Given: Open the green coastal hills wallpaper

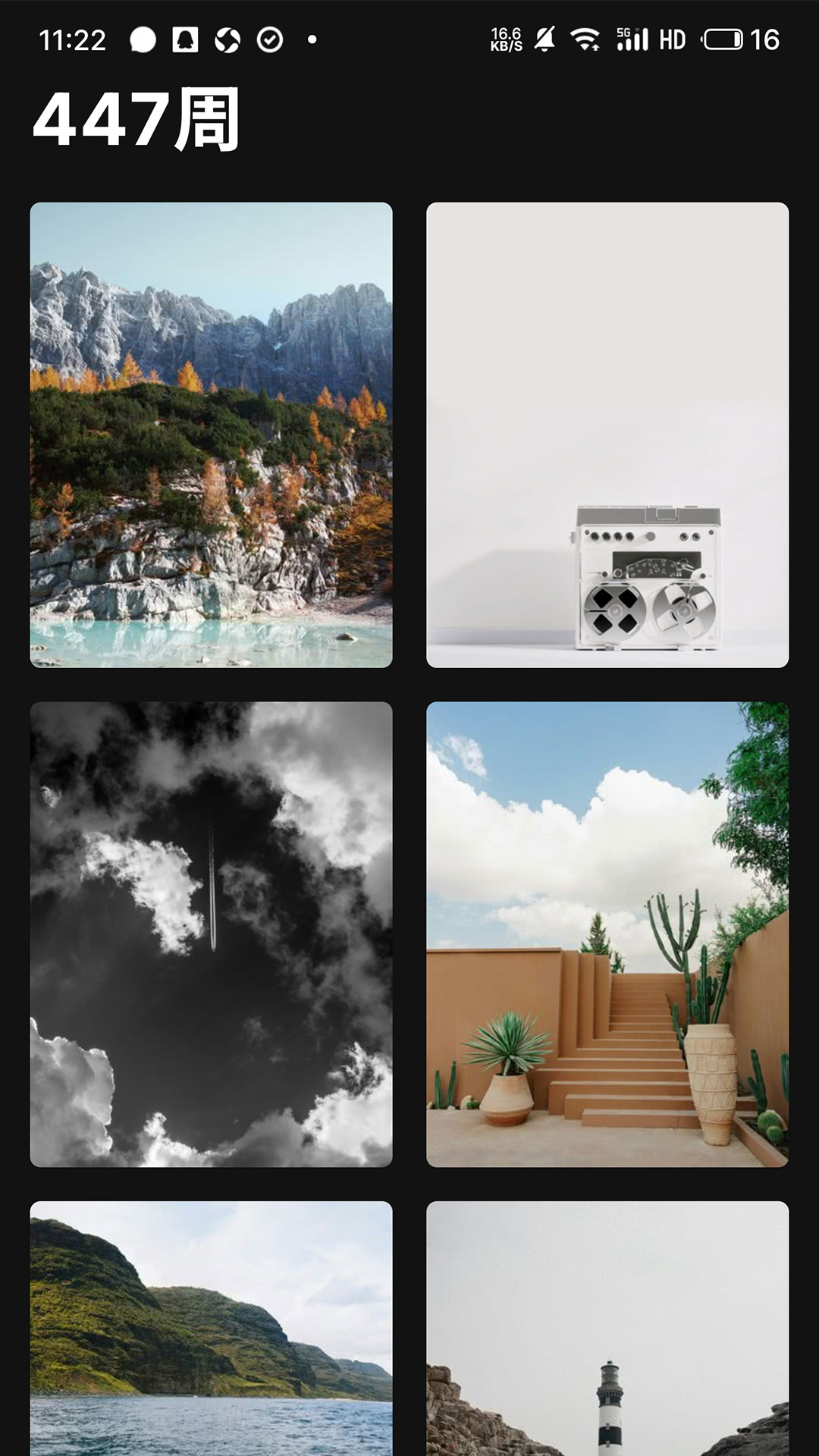Looking at the screenshot, I should [x=211, y=1328].
